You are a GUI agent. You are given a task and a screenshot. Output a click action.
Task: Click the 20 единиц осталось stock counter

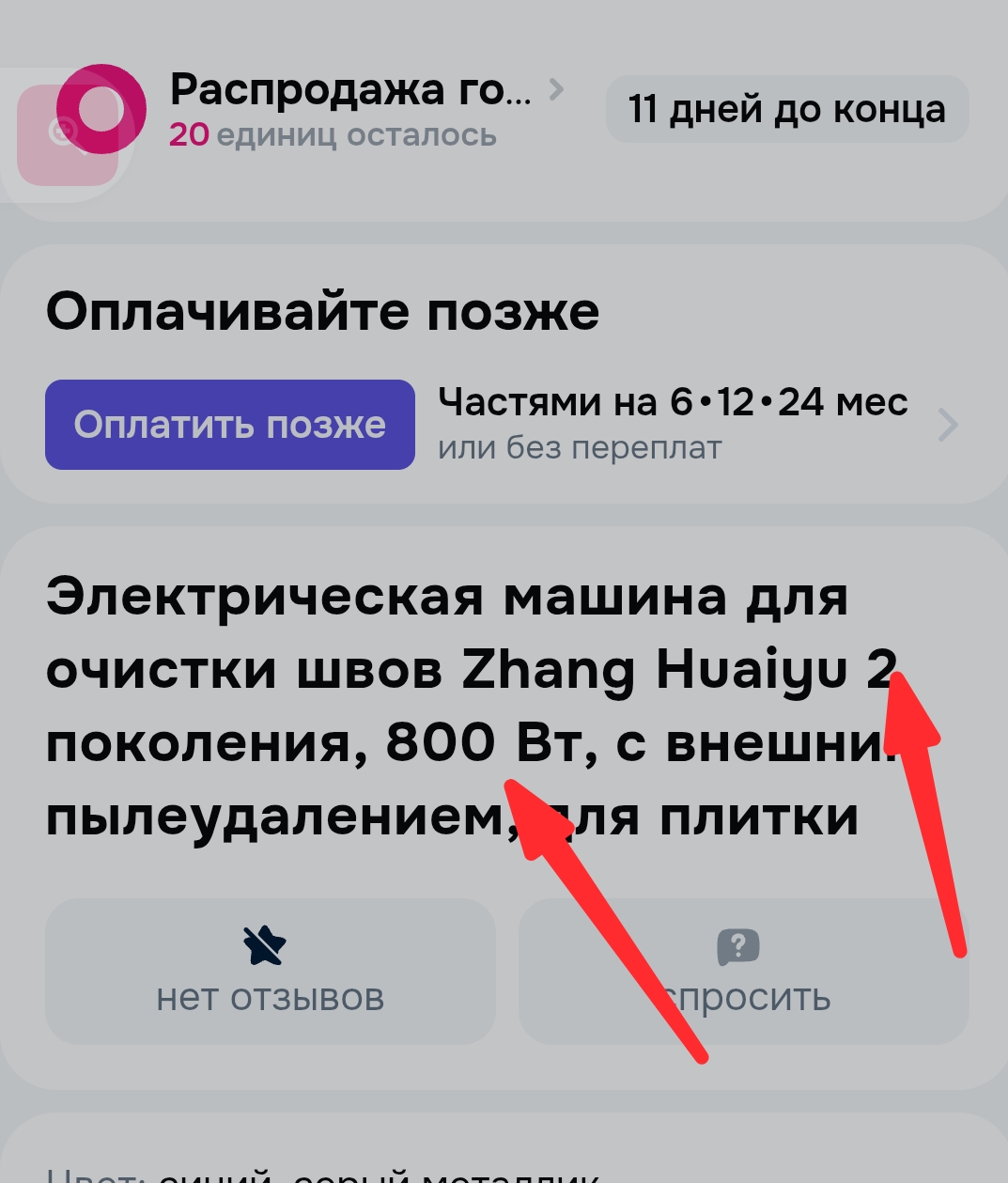click(x=333, y=135)
